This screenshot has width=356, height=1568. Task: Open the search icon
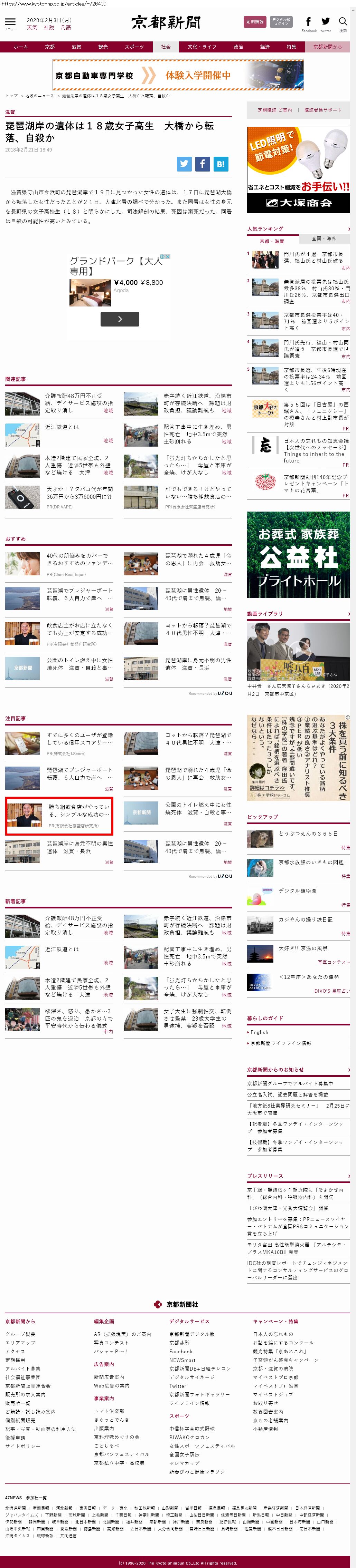tap(343, 22)
